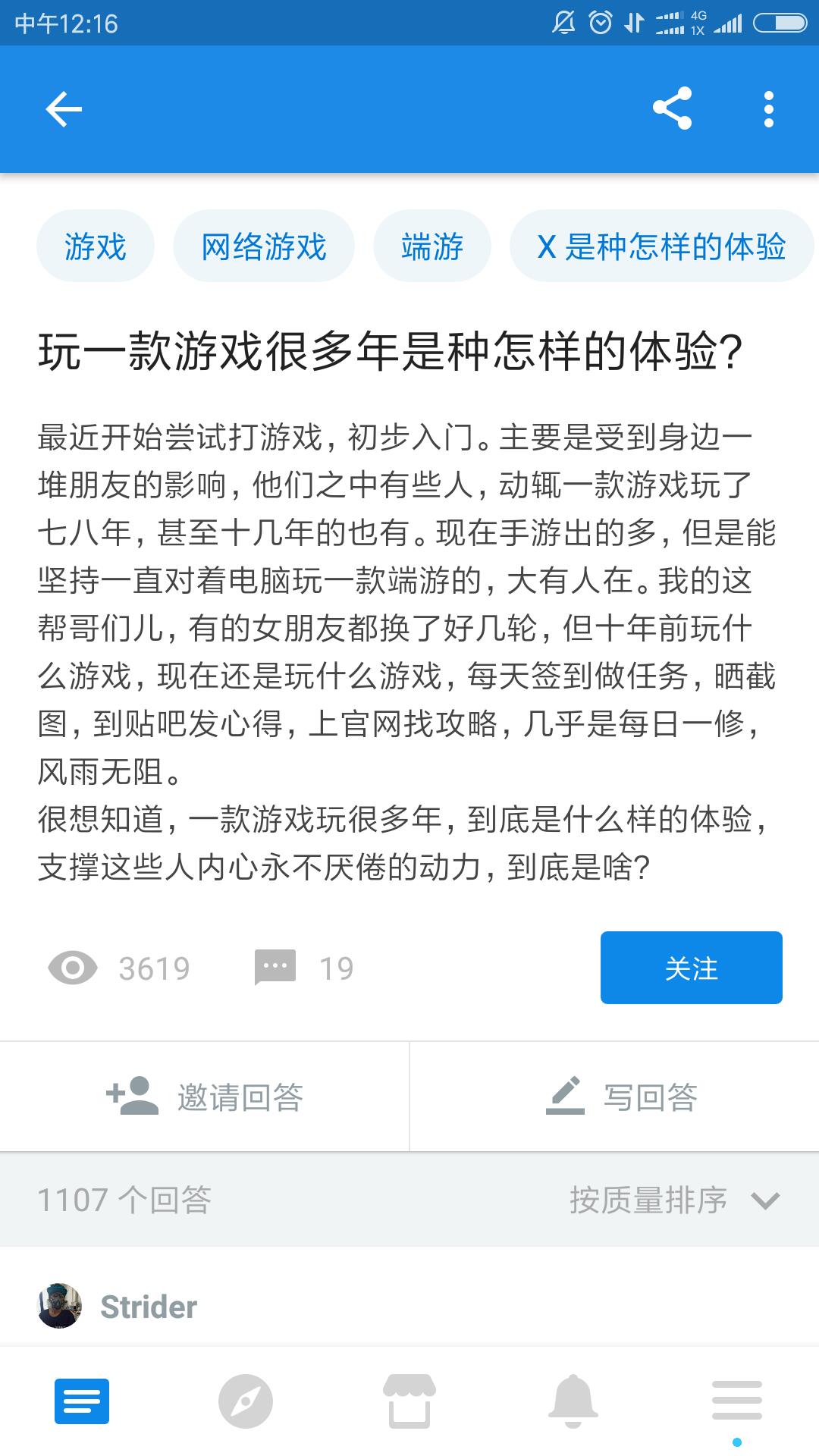Open the notifications bell tab

pos(573,1400)
